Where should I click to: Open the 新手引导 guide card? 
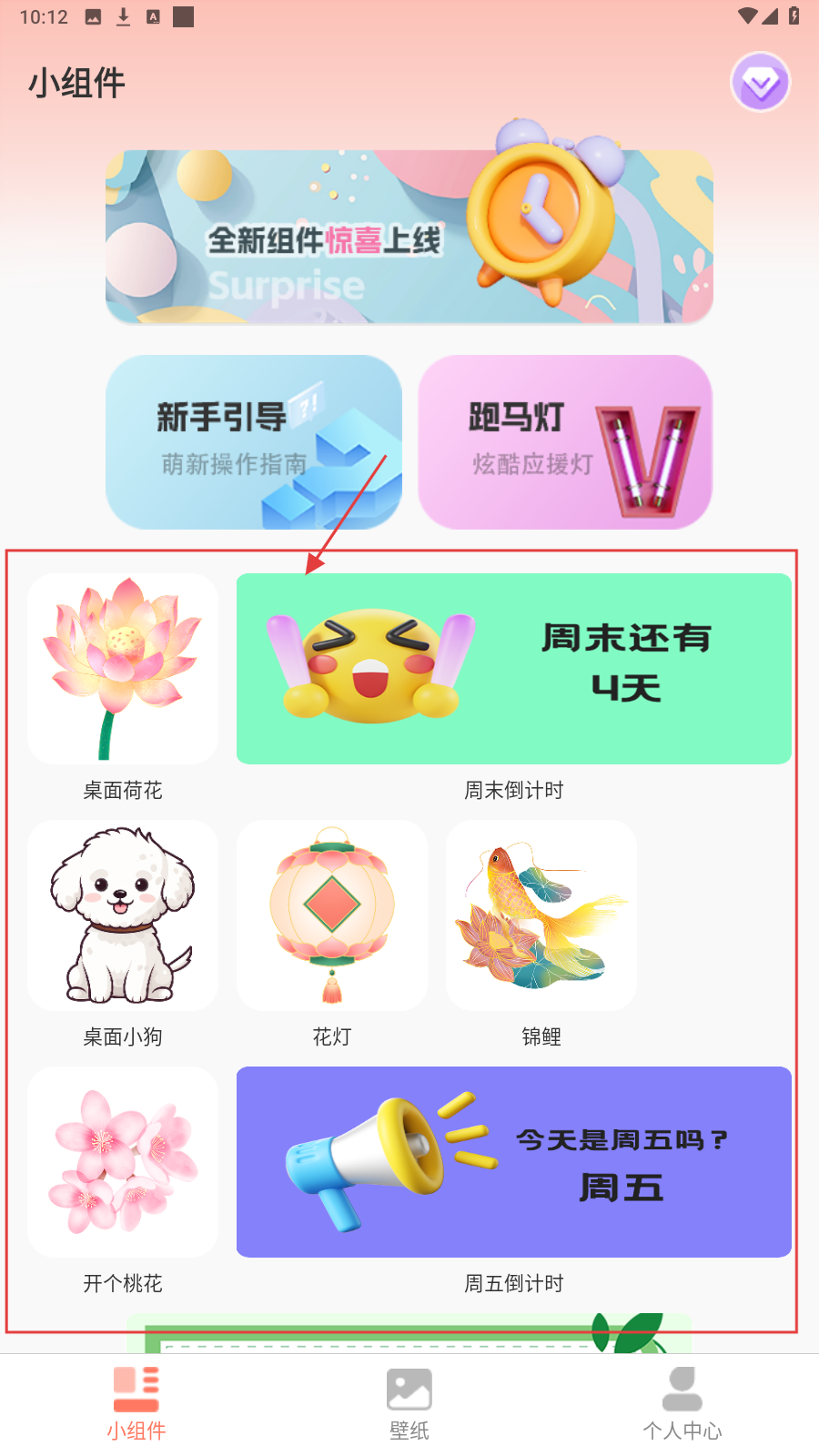pos(253,442)
